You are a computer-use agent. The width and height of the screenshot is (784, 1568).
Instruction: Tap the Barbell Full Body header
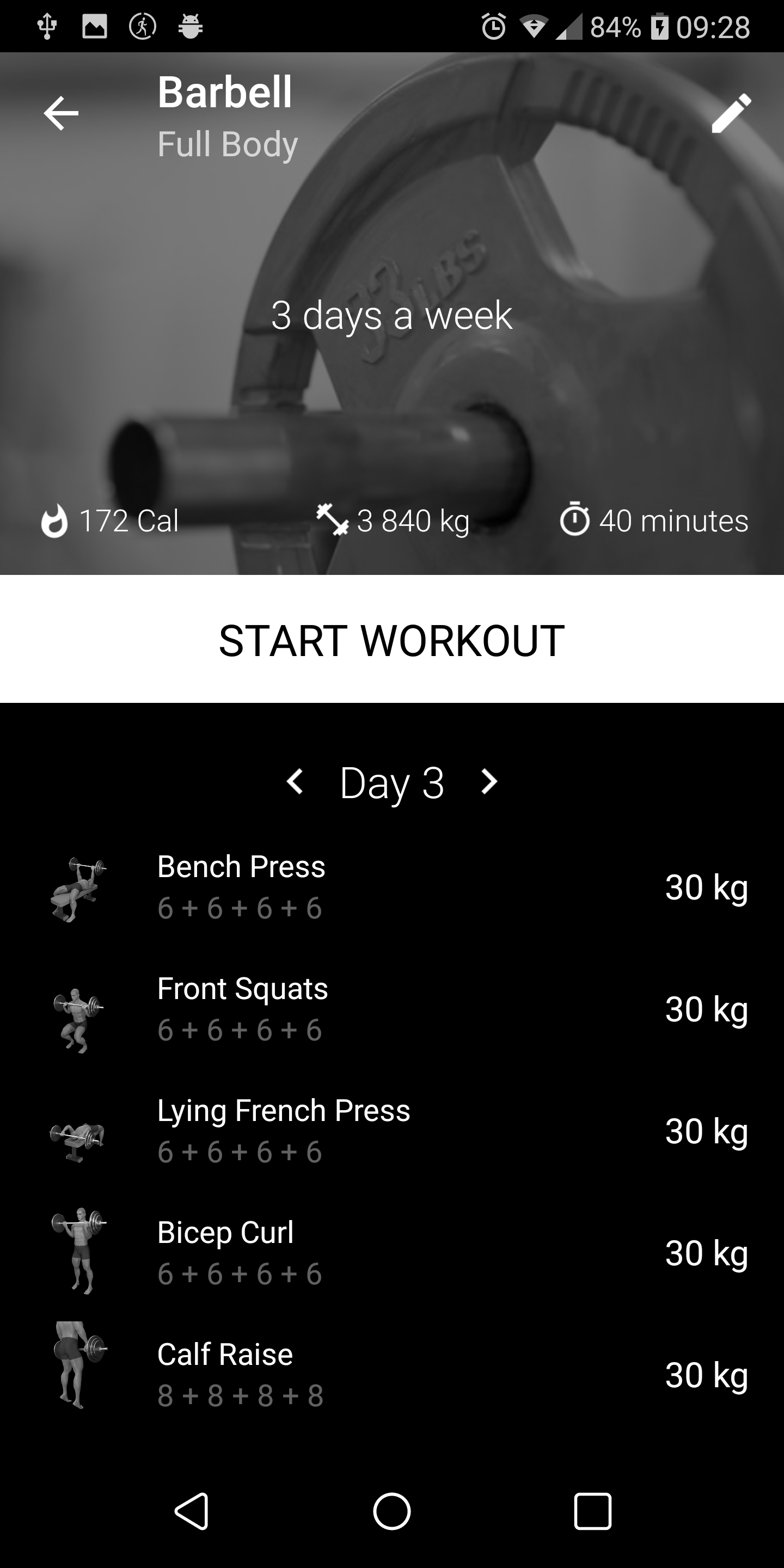[x=225, y=115]
